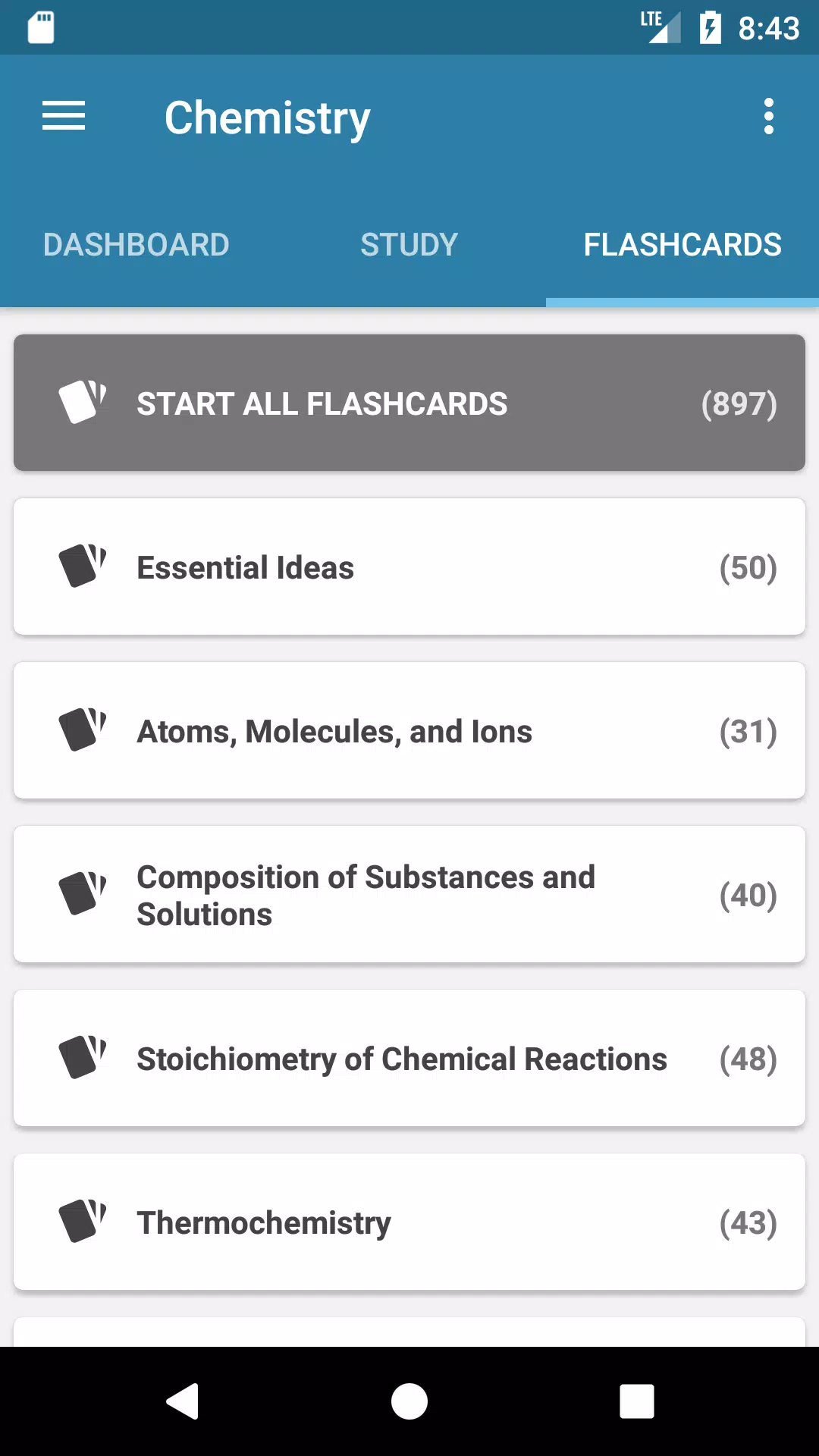The image size is (819, 1456).
Task: Tap the flashcard icon beside Atoms, Molecules, and Ions
Action: coord(83,730)
